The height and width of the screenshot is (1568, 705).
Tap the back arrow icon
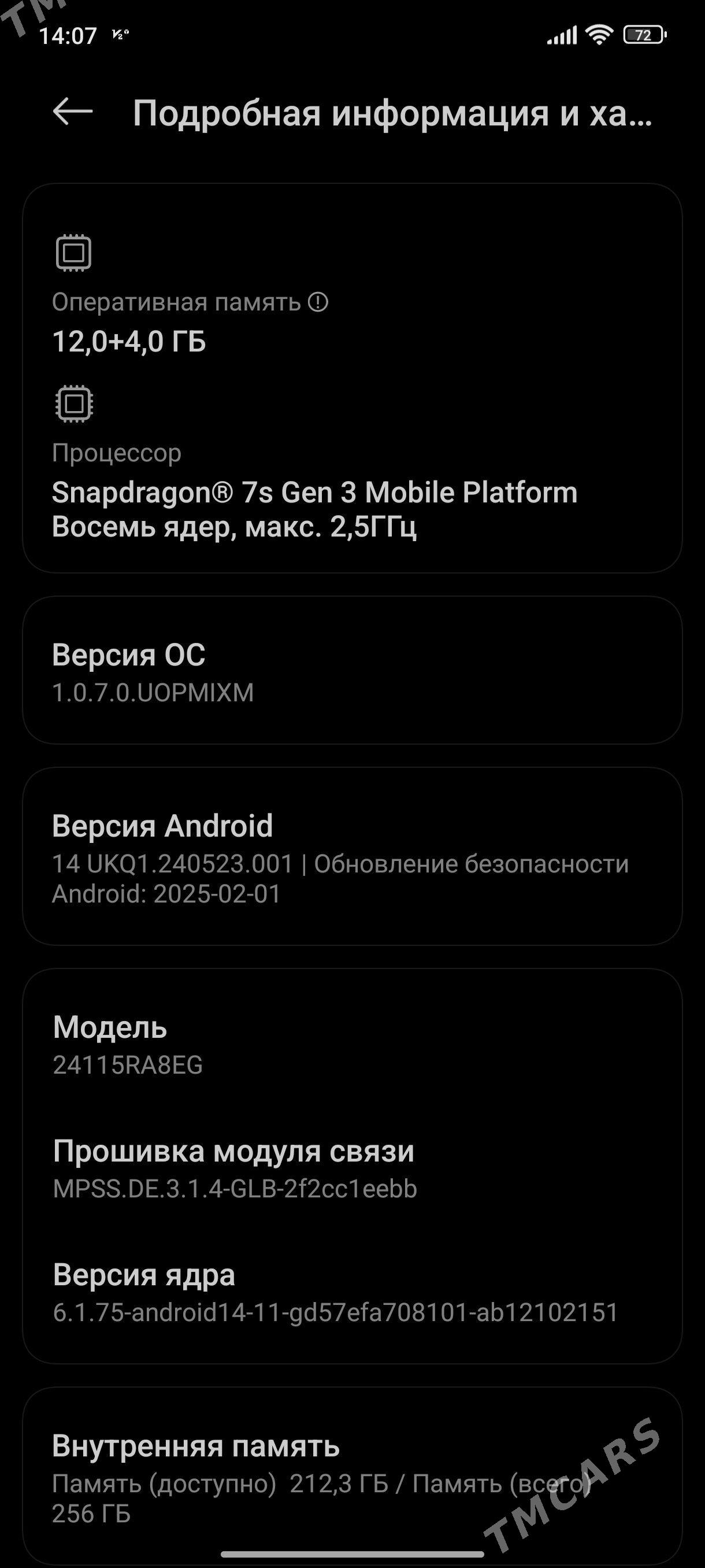[69, 113]
